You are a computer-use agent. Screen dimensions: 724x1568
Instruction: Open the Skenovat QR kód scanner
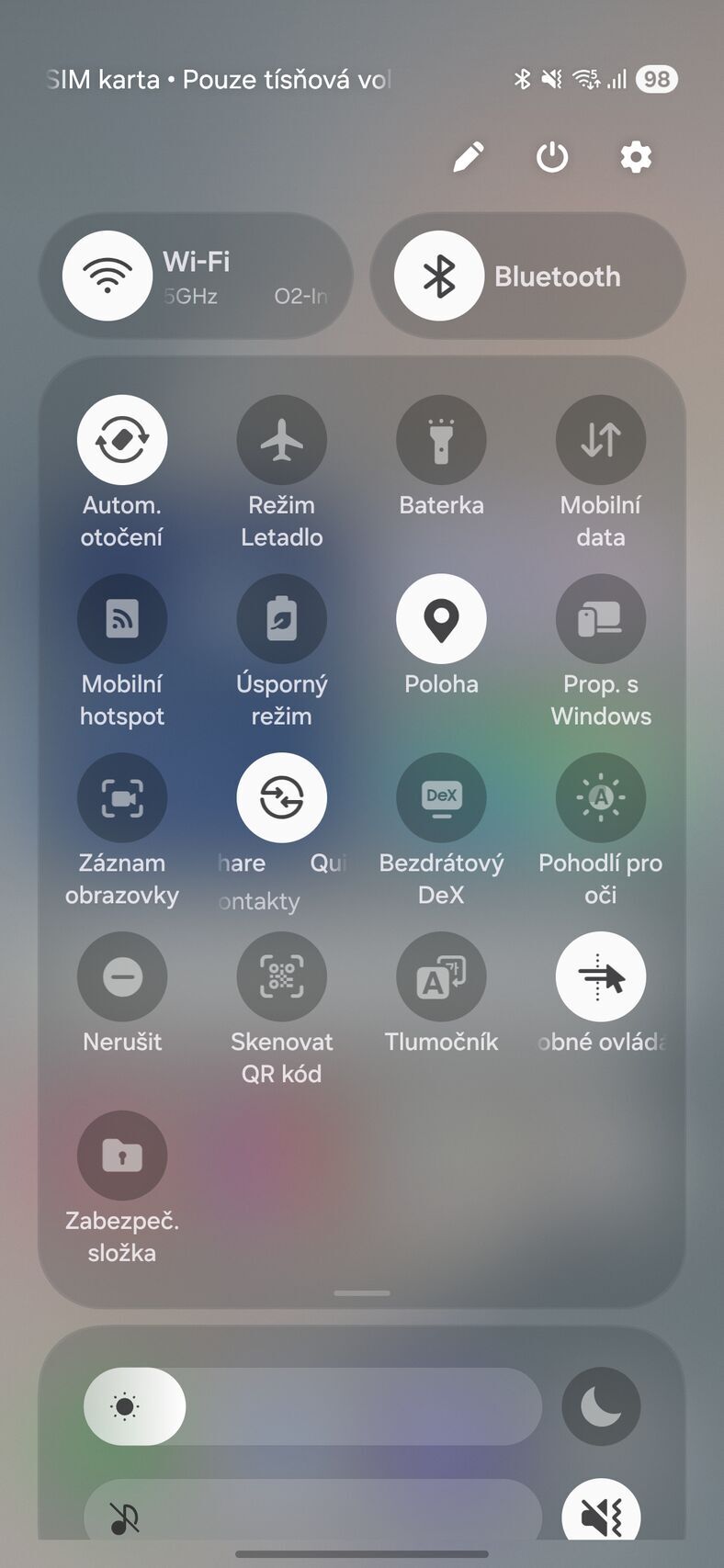pyautogui.click(x=282, y=976)
